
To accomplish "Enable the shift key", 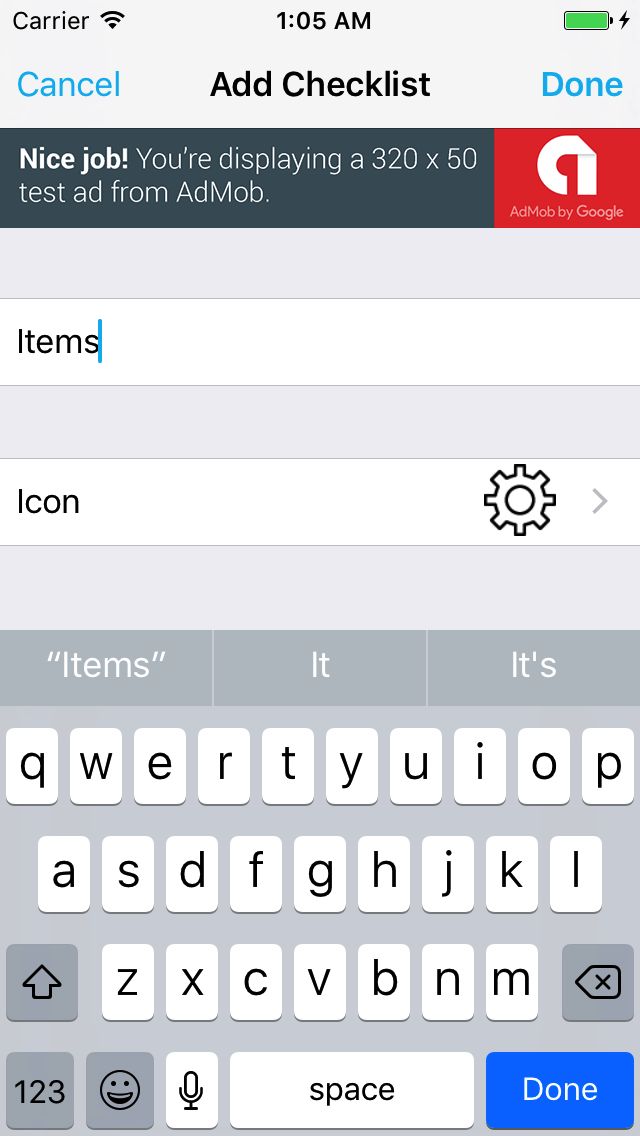I will (42, 982).
